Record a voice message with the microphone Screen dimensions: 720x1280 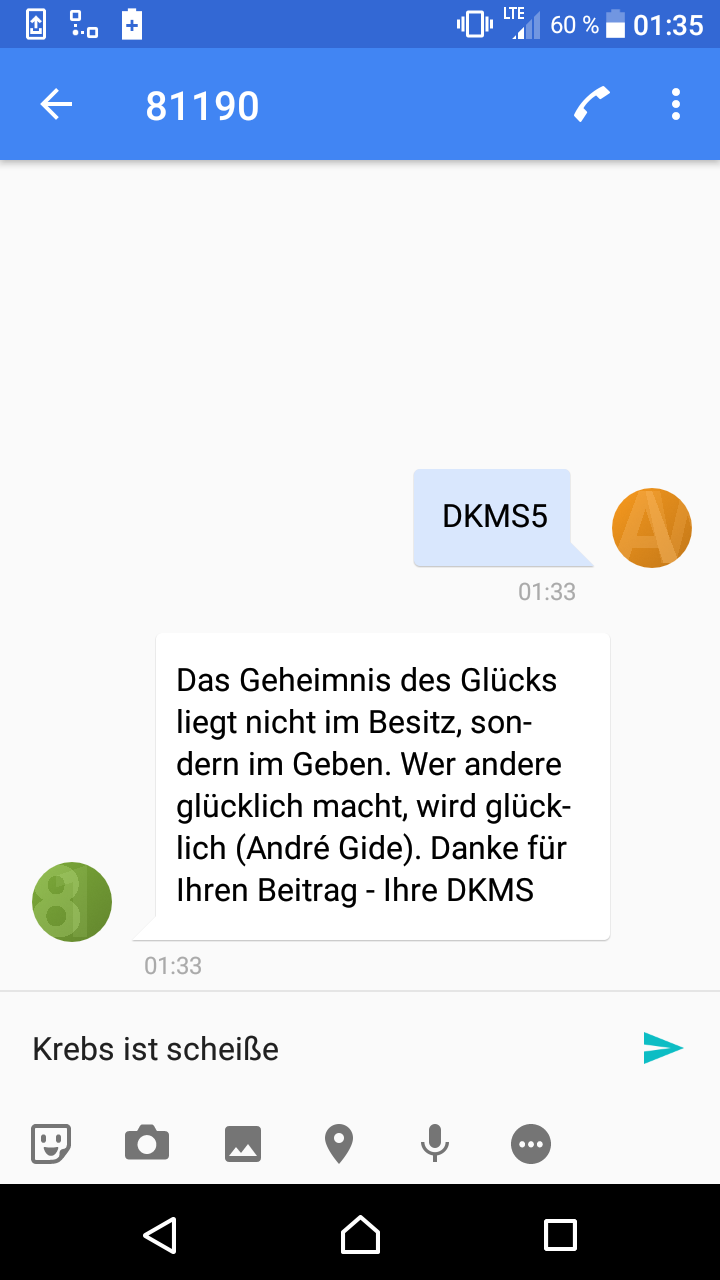click(x=434, y=1143)
